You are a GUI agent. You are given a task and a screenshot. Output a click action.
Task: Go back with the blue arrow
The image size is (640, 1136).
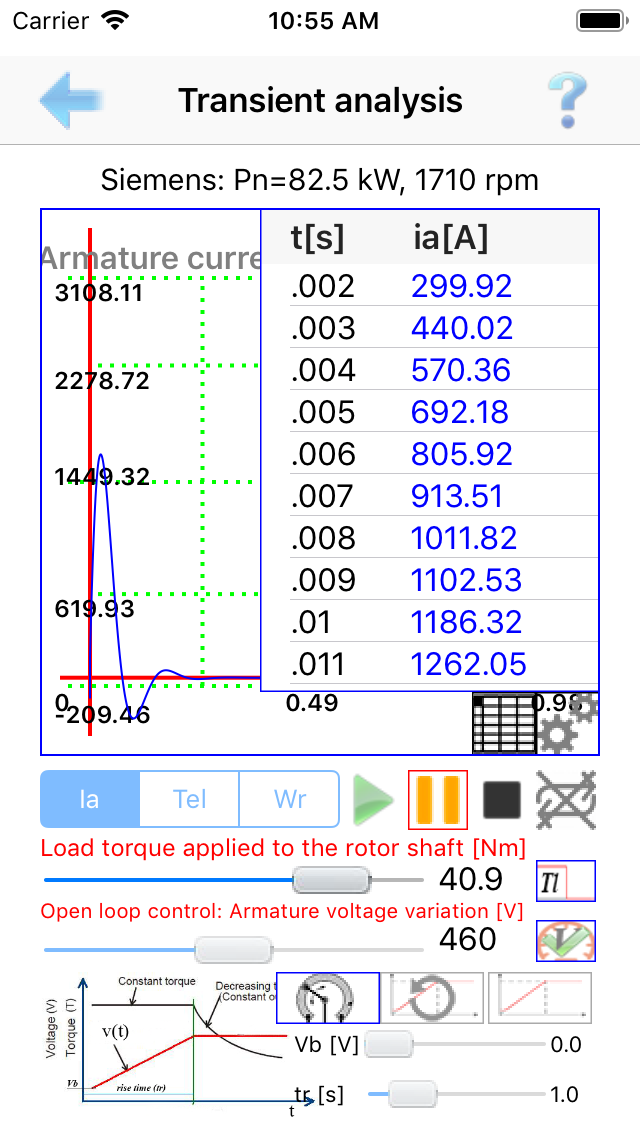pos(70,100)
